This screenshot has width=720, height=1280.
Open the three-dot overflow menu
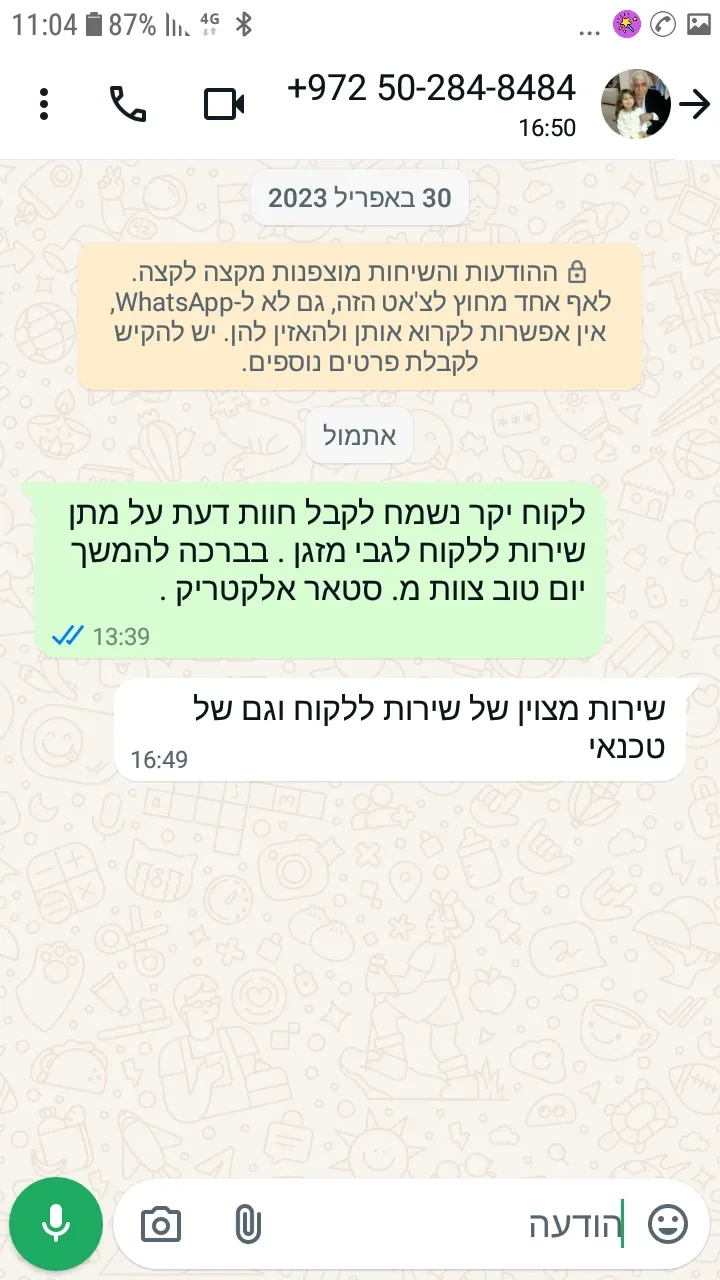44,104
